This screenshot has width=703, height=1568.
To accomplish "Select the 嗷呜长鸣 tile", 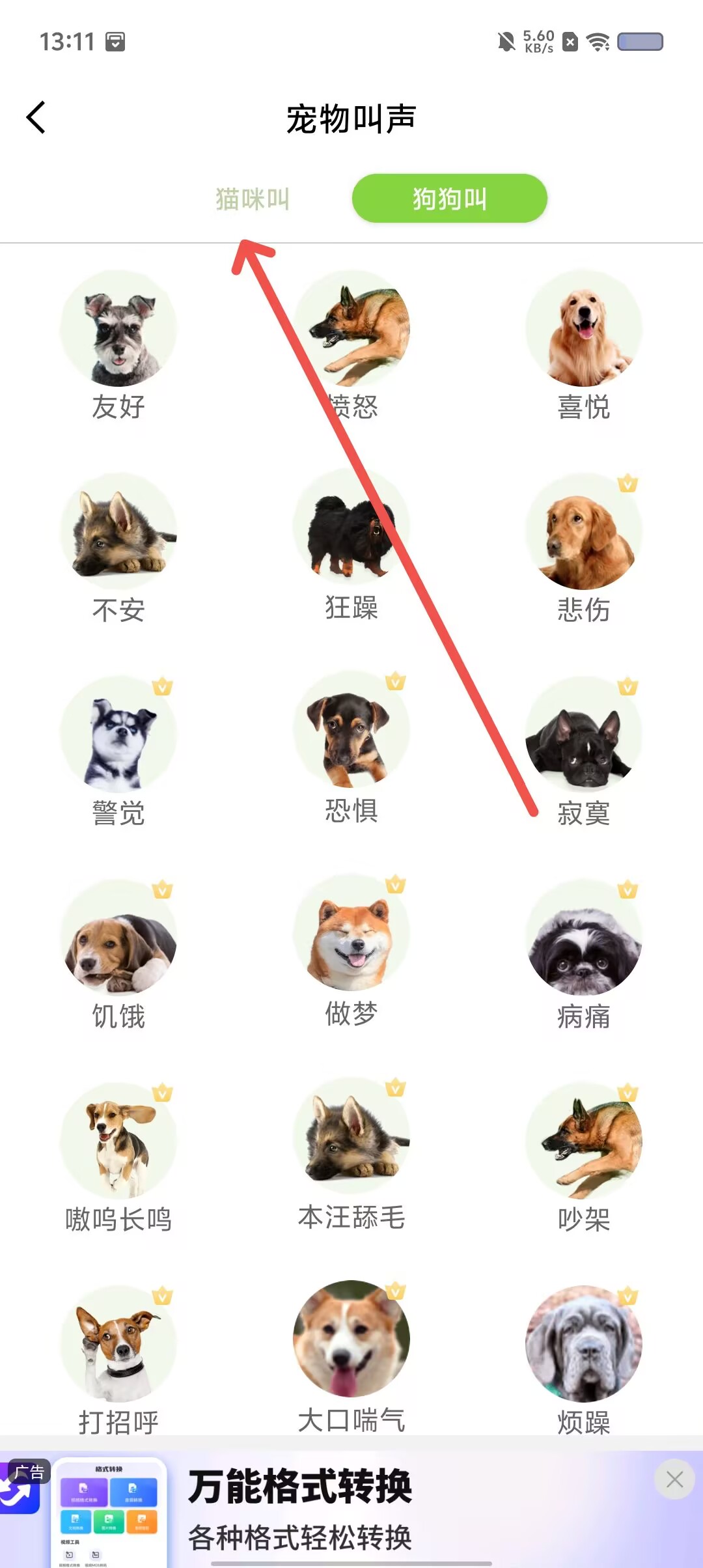I will pos(118,1141).
